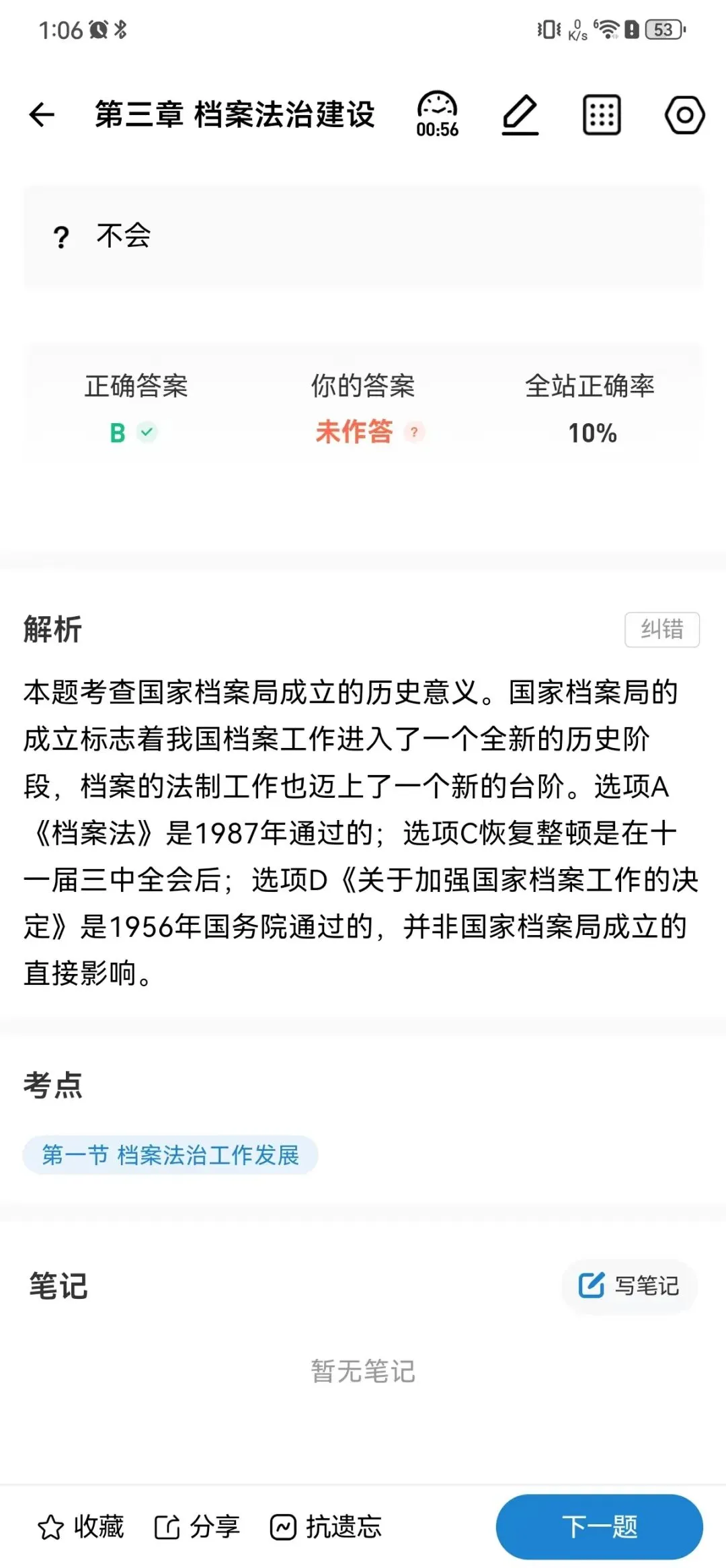
Task: Select the 不会 option
Action: pos(364,237)
